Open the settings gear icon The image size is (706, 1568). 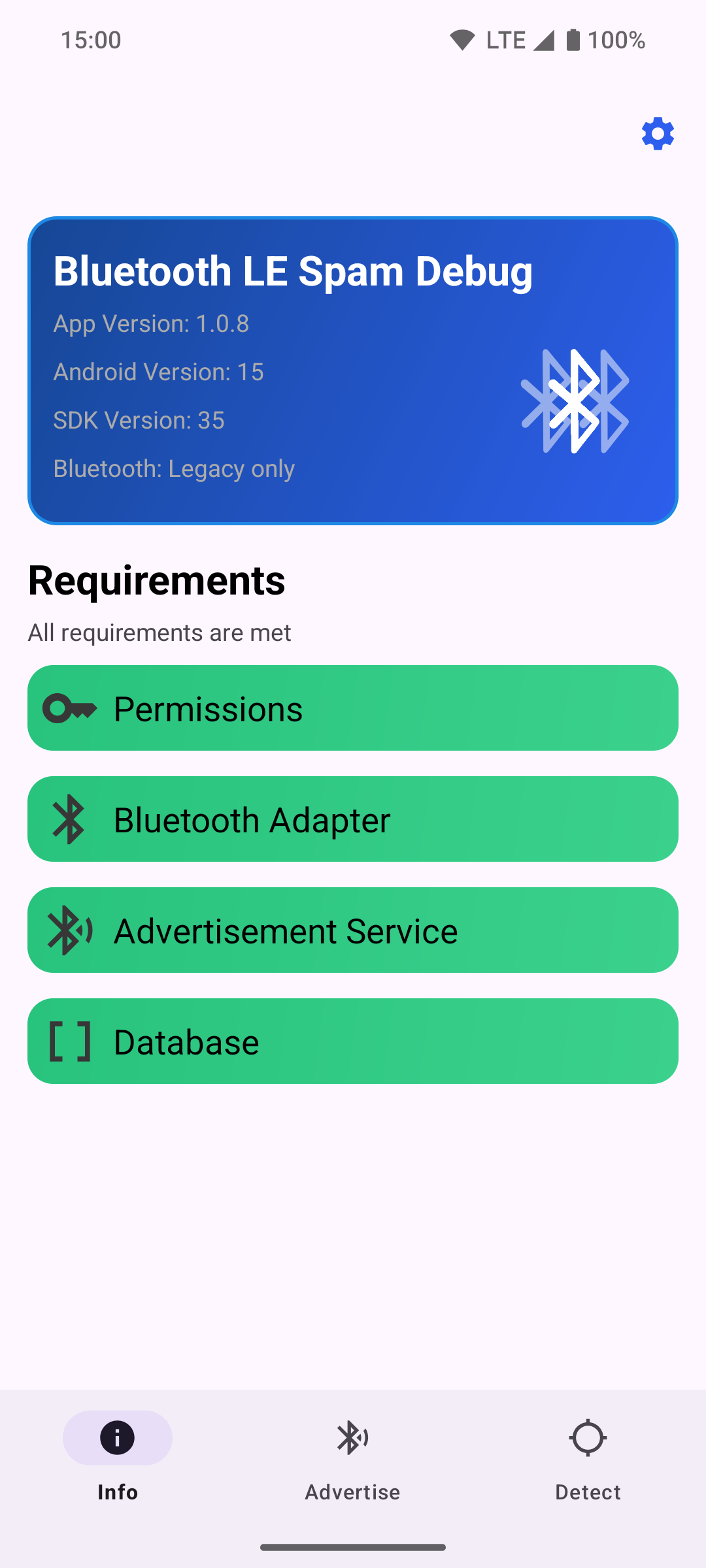pyautogui.click(x=658, y=133)
